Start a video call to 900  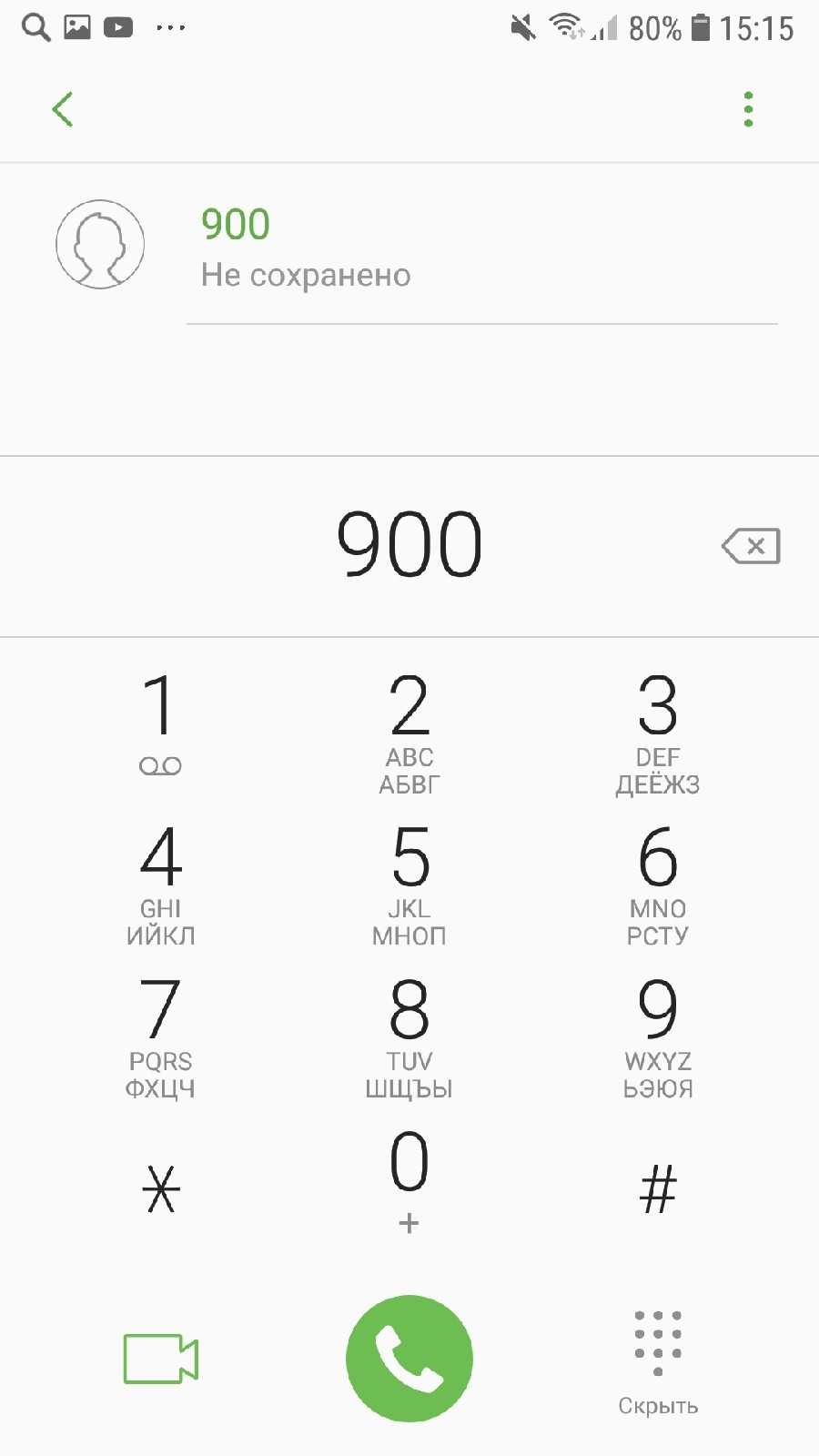tap(161, 1358)
